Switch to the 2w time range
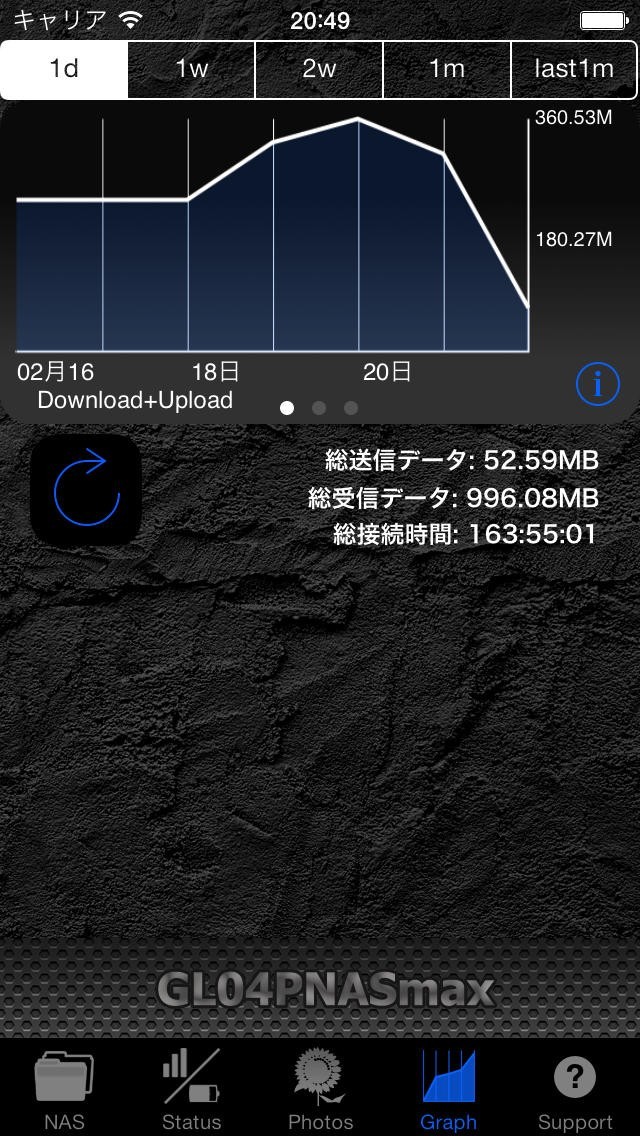Viewport: 640px width, 1136px height. pyautogui.click(x=319, y=69)
